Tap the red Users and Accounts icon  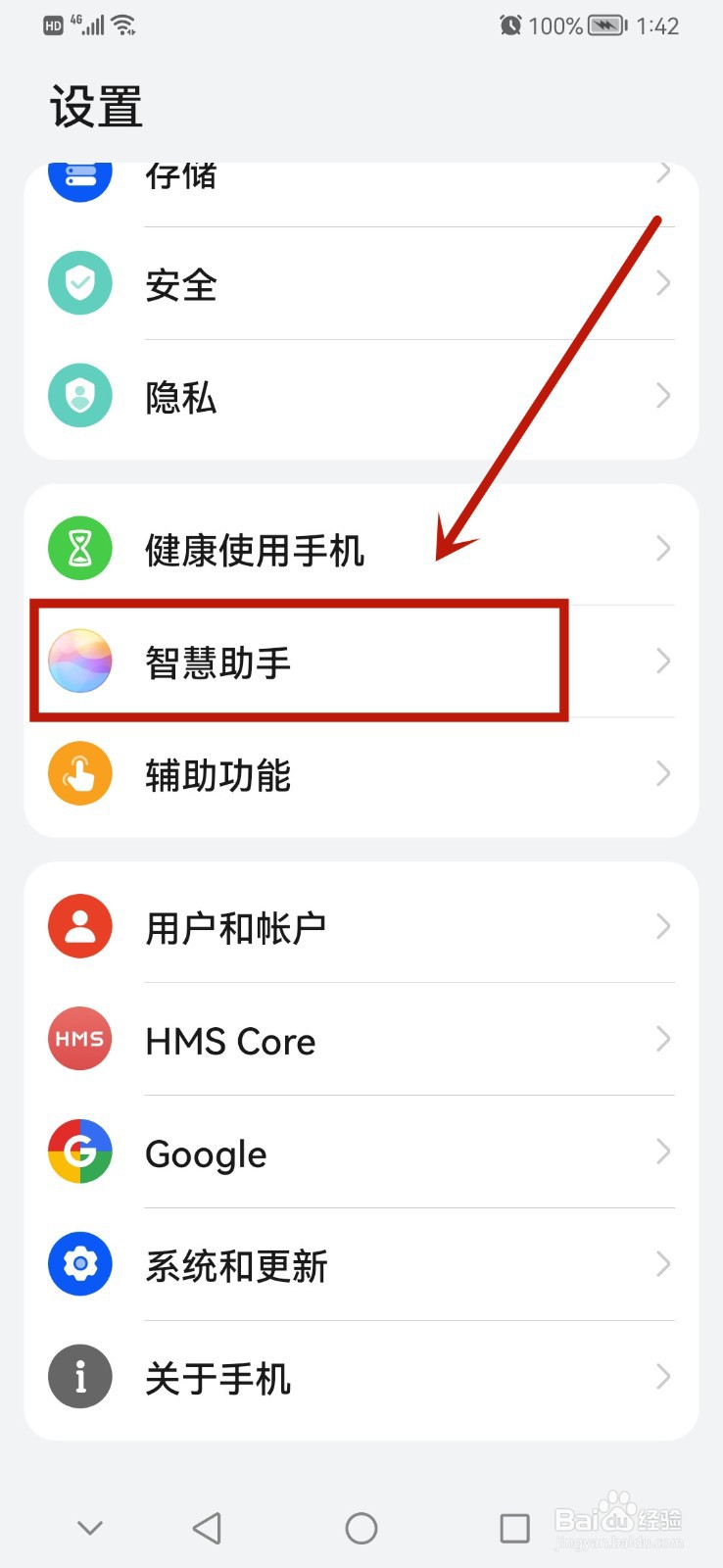(79, 925)
